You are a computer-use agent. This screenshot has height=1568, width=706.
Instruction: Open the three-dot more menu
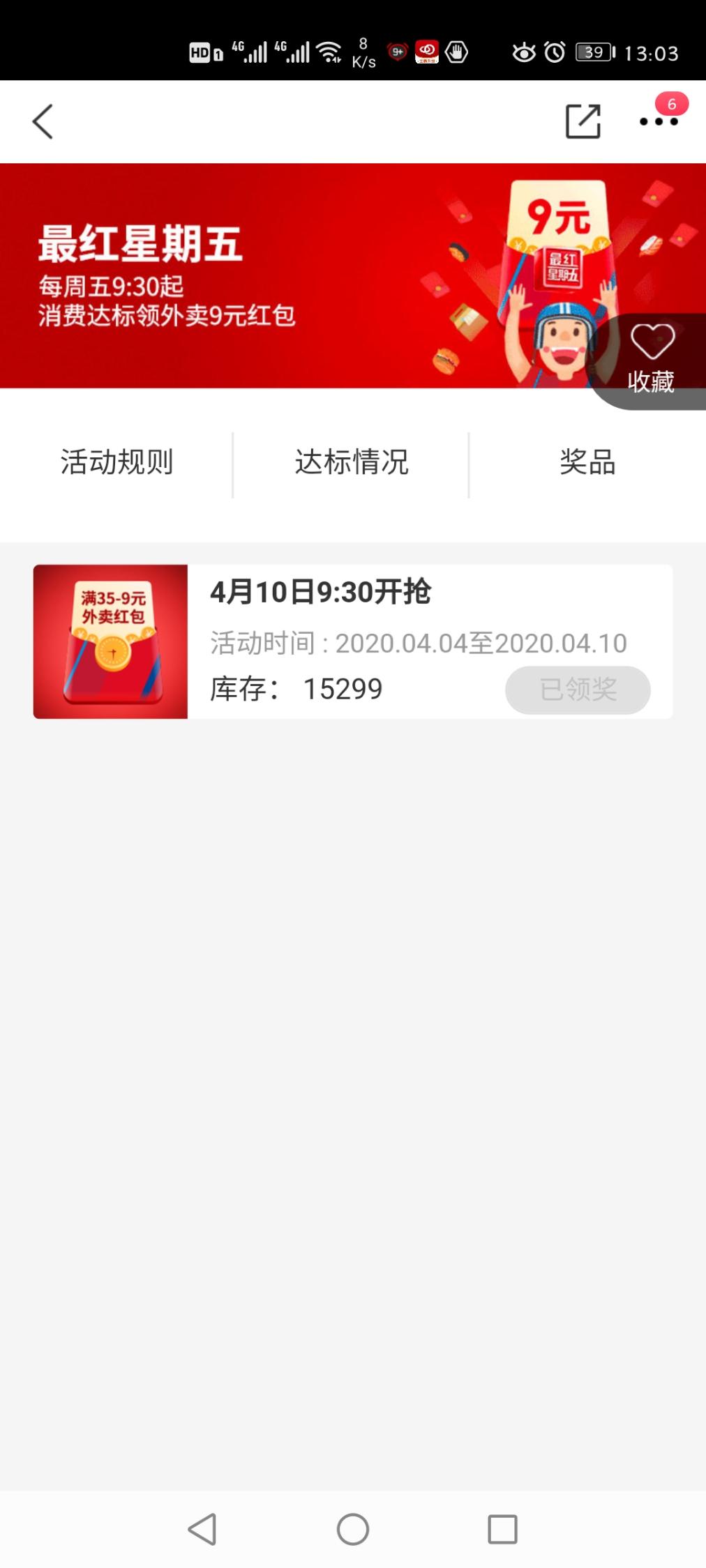658,122
